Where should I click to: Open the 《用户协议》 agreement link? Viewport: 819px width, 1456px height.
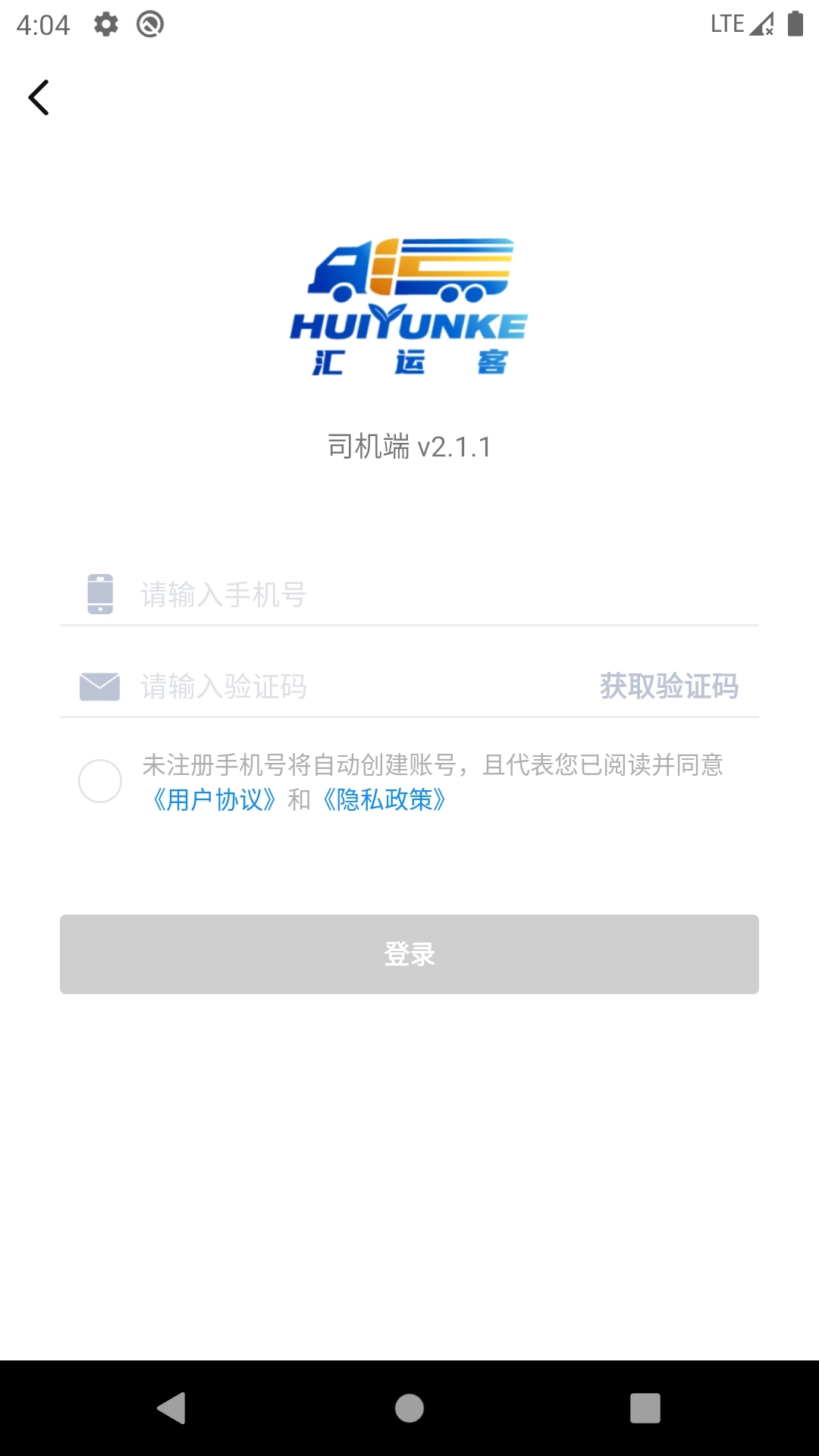(x=215, y=802)
